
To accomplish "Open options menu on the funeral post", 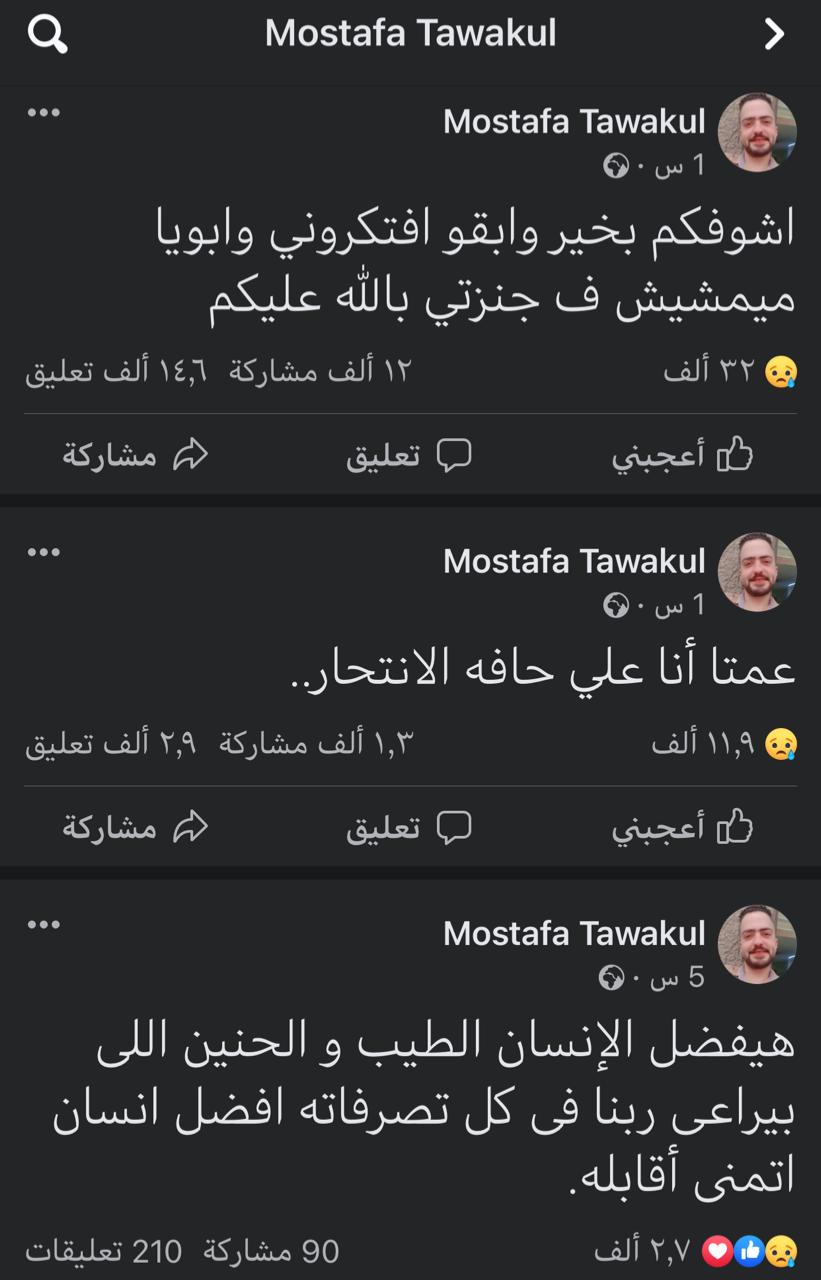I will (x=43, y=113).
